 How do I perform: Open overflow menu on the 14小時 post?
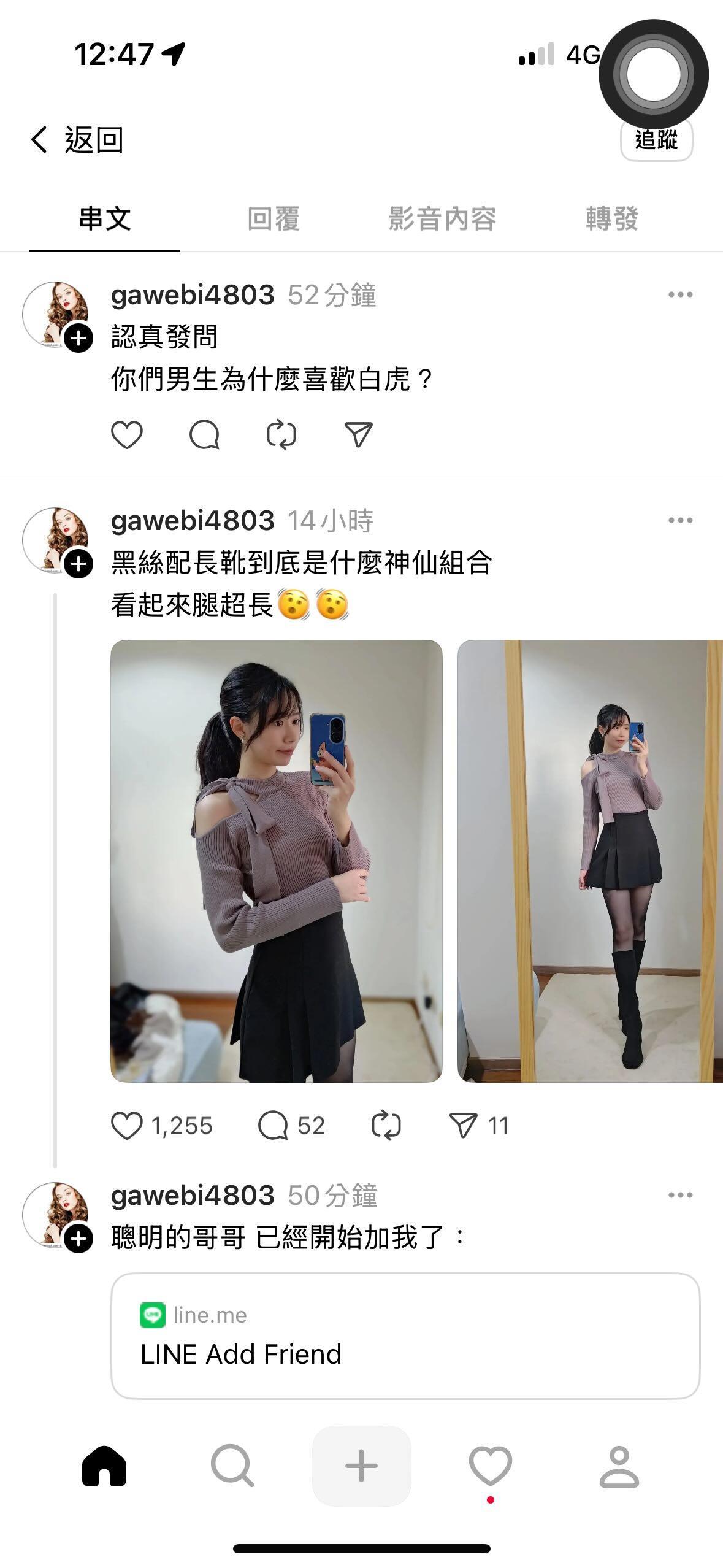coord(680,521)
